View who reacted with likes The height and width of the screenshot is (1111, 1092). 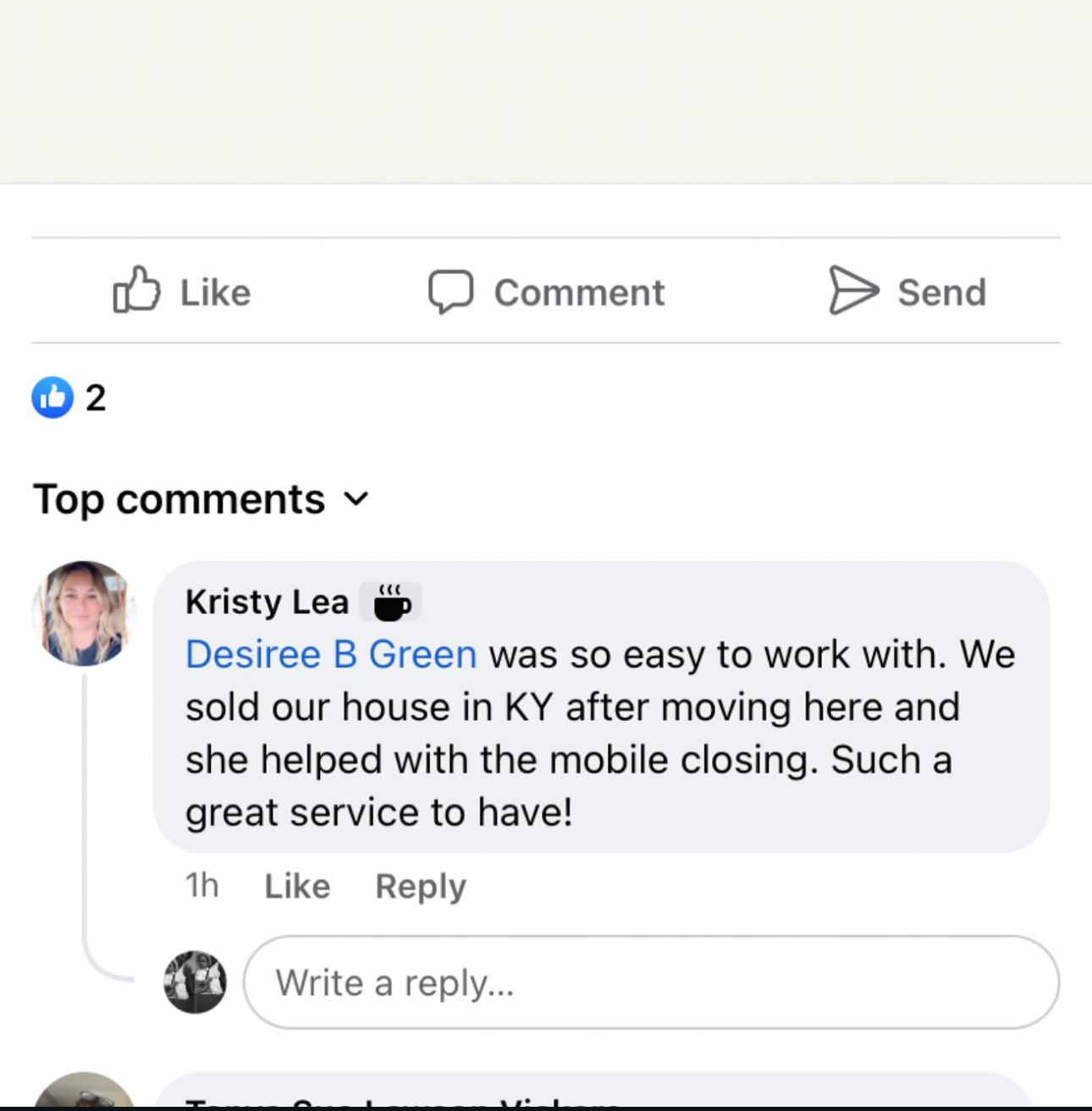pyautogui.click(x=69, y=398)
